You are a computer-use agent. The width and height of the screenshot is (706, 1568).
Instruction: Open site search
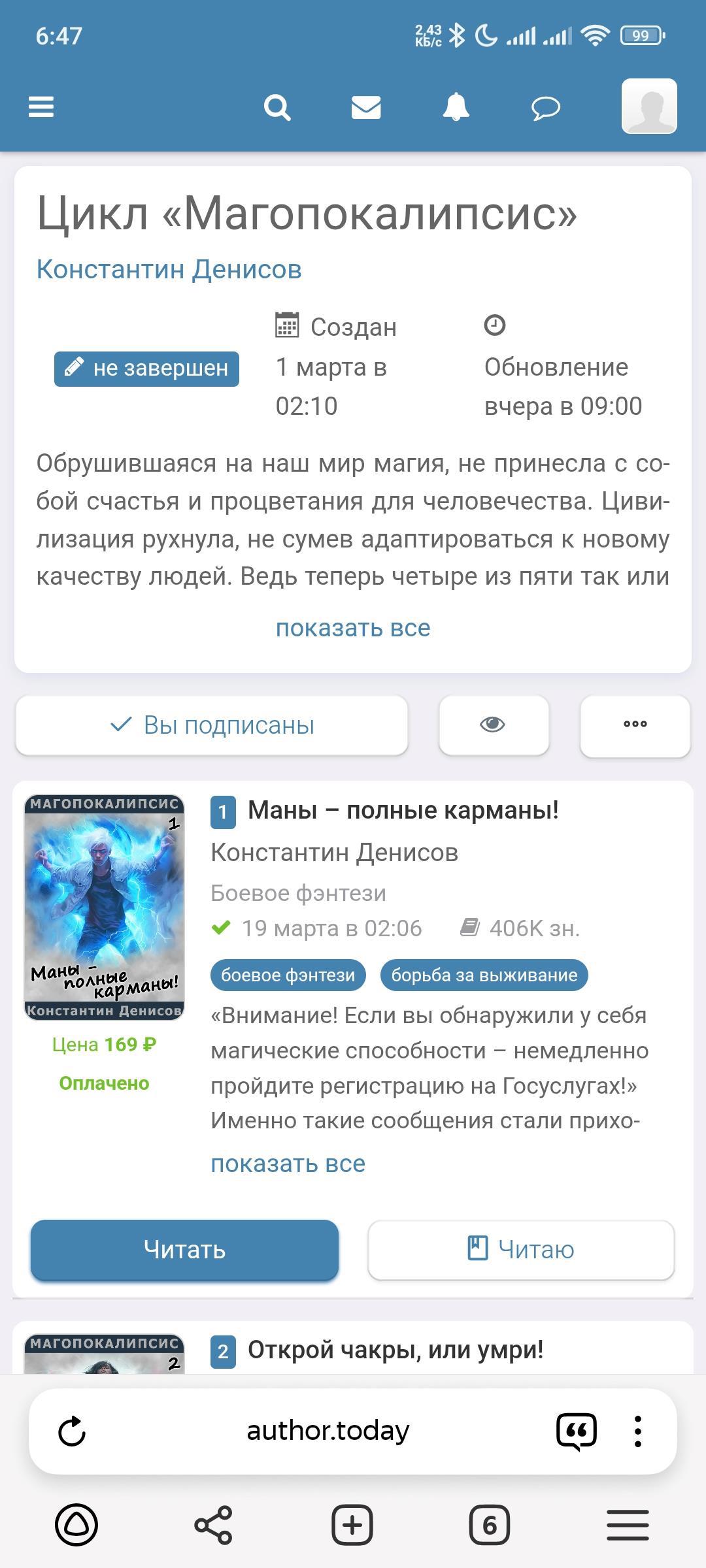[277, 107]
